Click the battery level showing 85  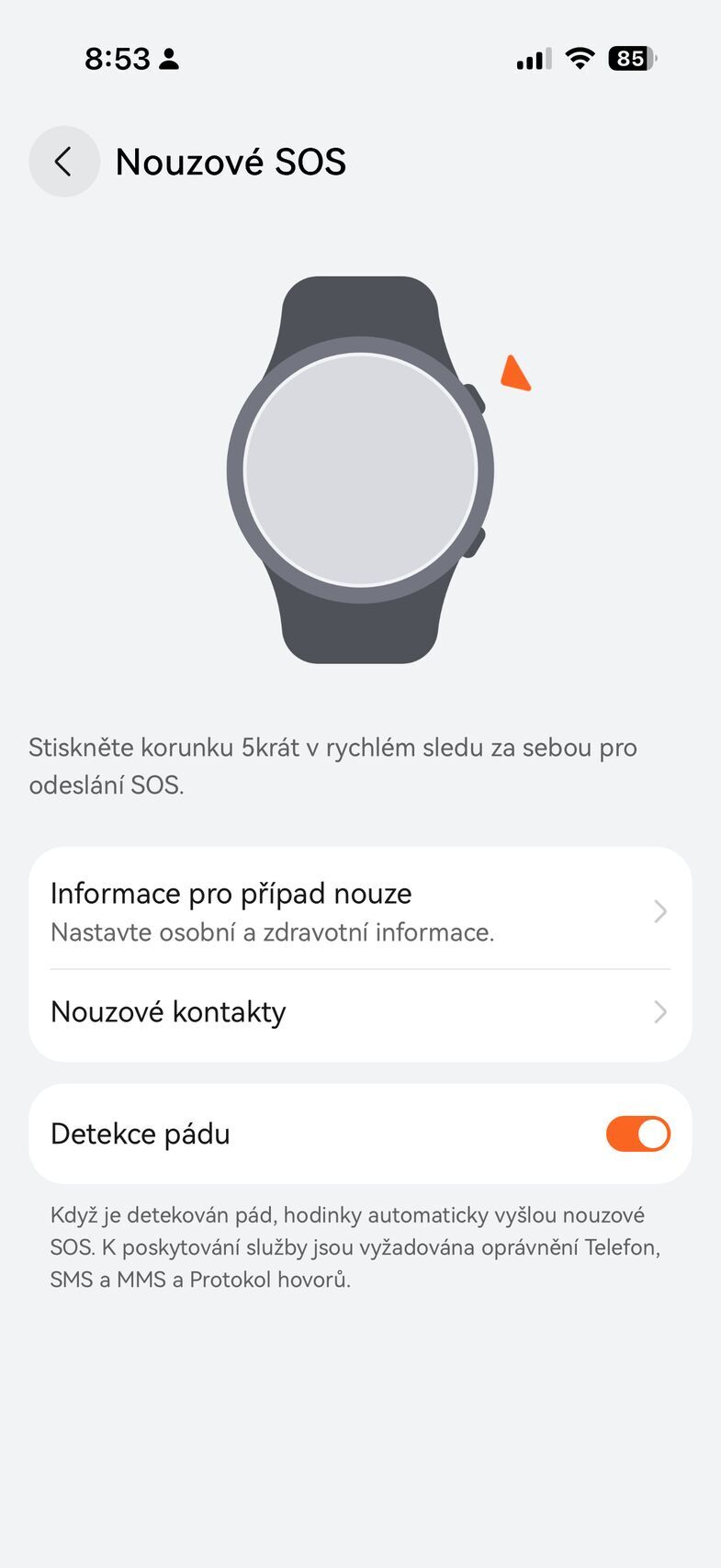coord(631,58)
